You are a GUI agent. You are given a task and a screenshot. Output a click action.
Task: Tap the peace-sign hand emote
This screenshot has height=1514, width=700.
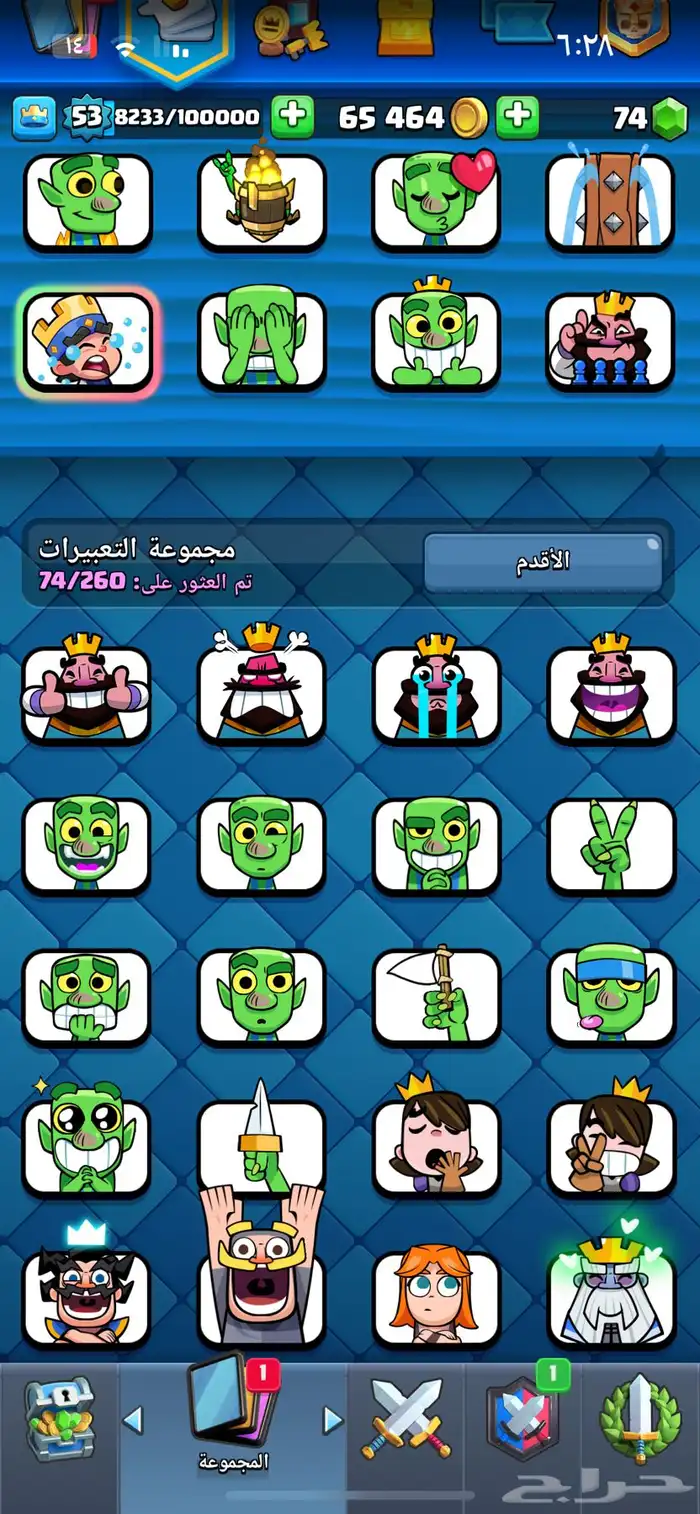(x=611, y=845)
